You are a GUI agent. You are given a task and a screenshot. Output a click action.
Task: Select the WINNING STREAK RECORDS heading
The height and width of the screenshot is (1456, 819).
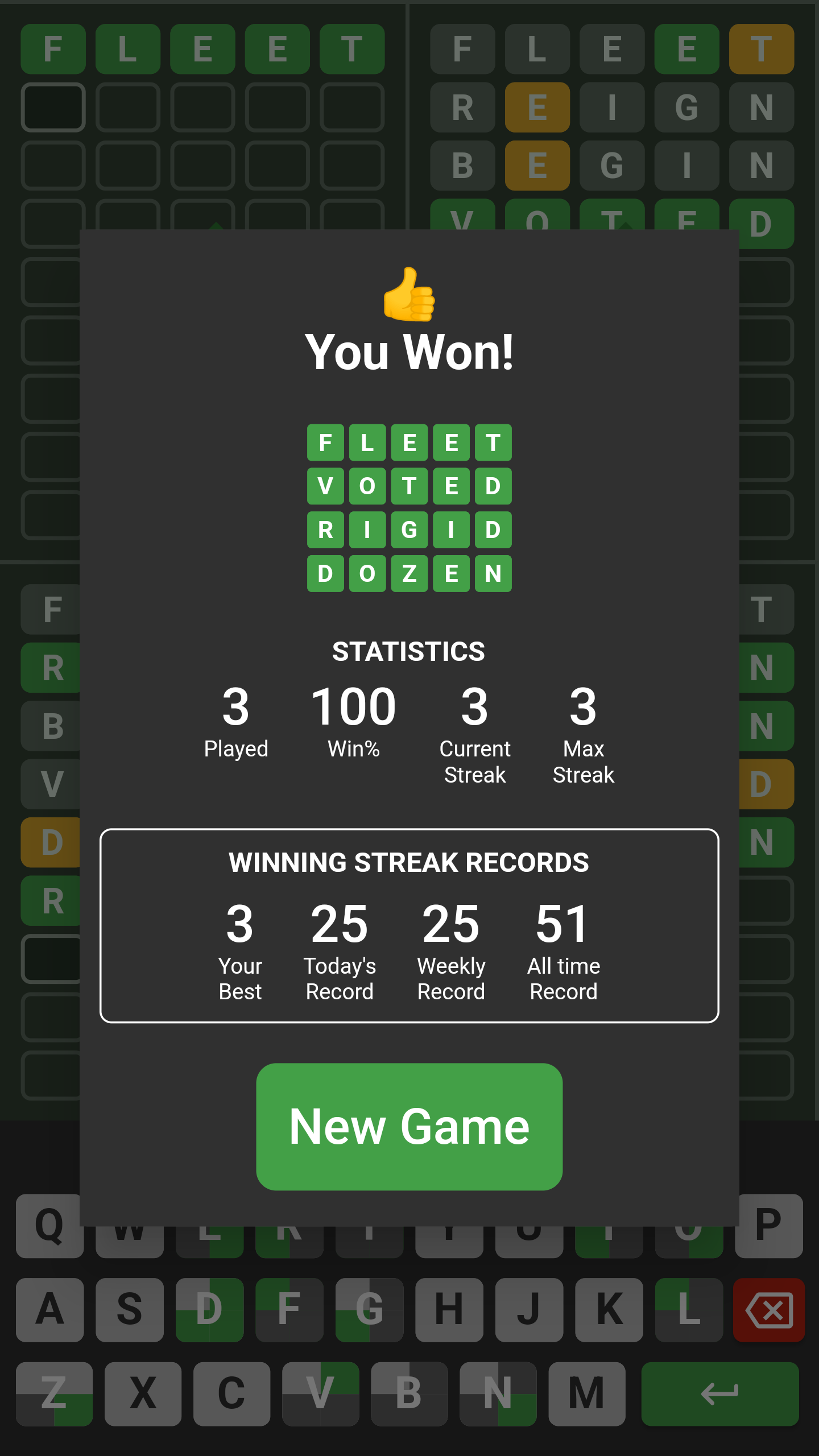coord(409,863)
